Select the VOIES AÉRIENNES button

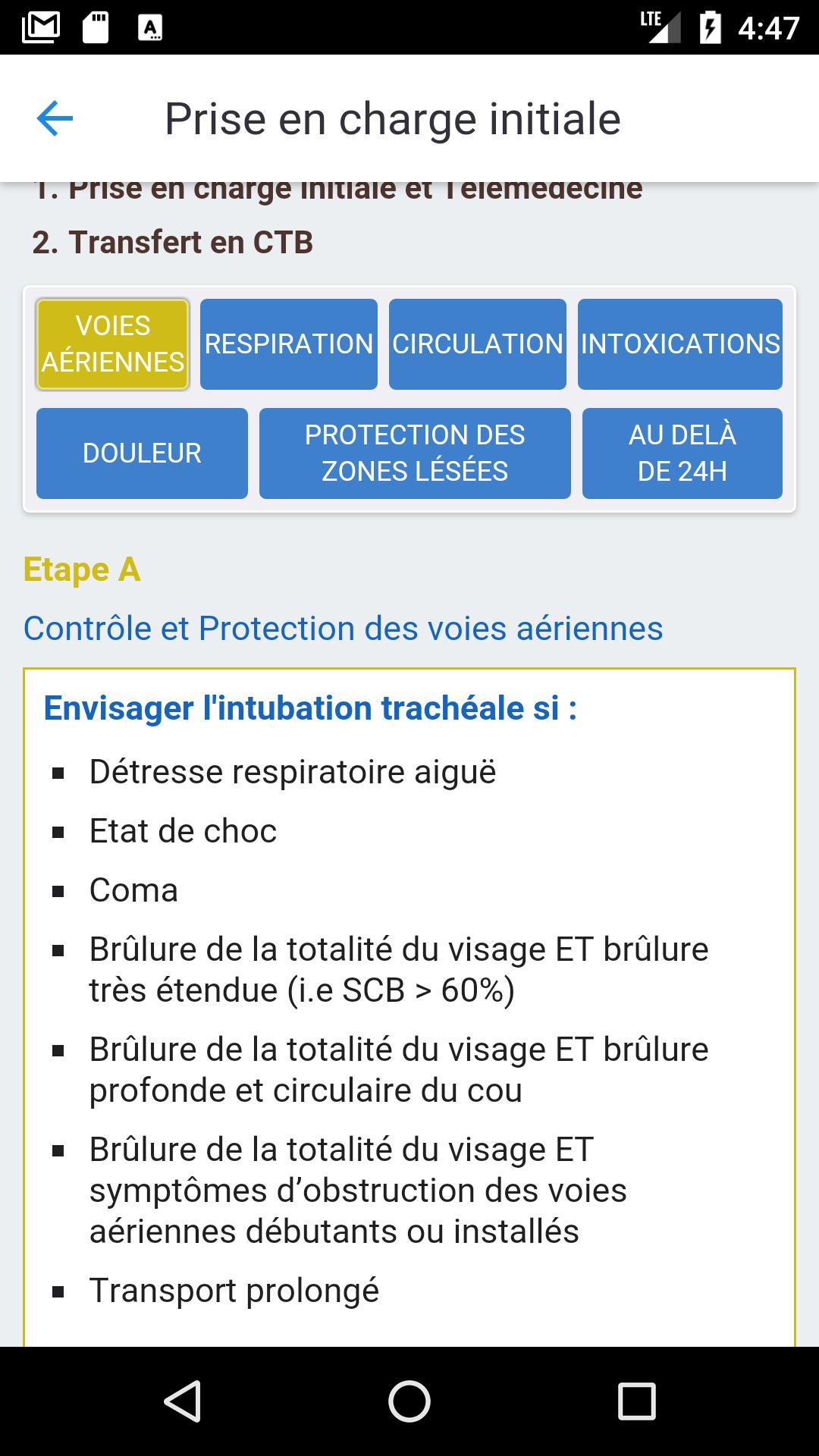pos(113,344)
